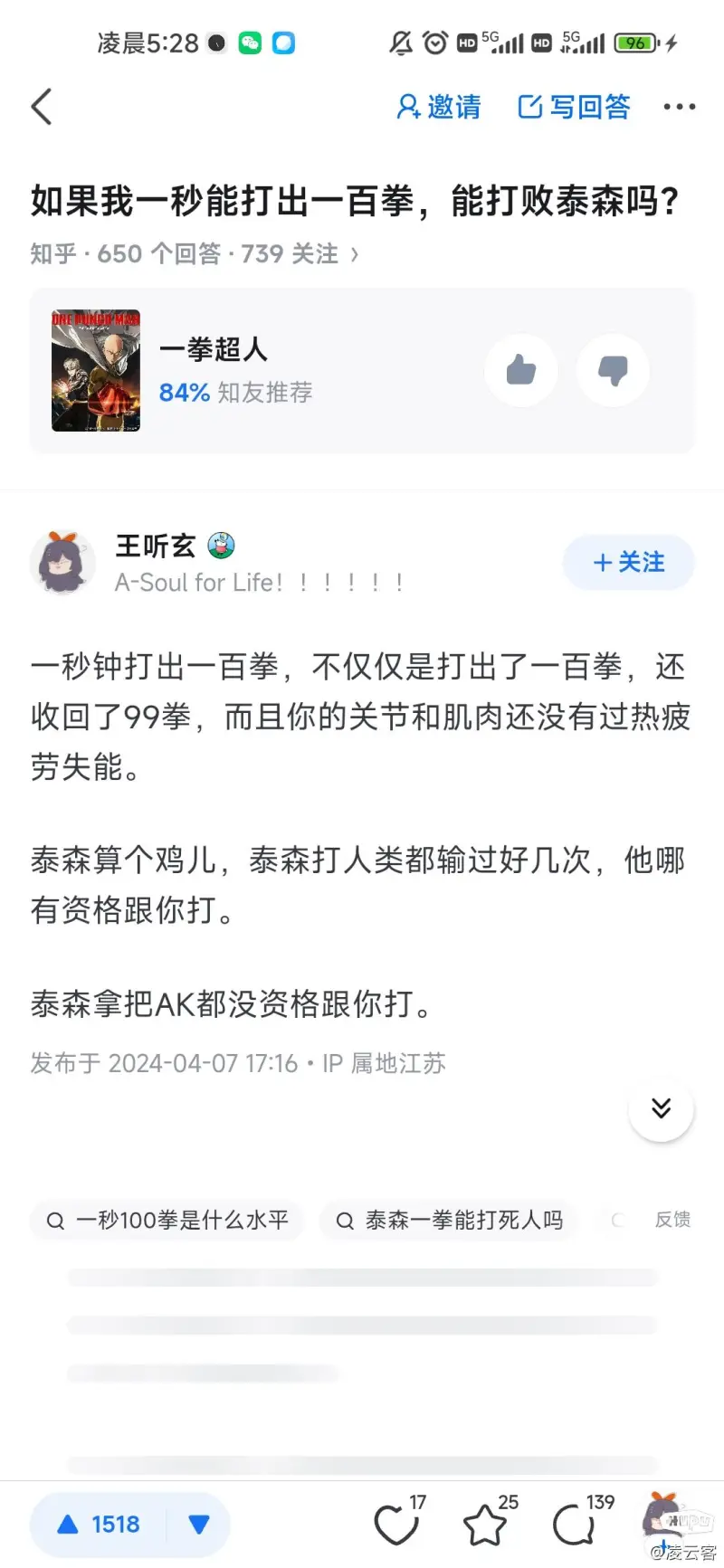Tap 反馈 to send feedback
This screenshot has width=724, height=1568.
click(x=672, y=1220)
